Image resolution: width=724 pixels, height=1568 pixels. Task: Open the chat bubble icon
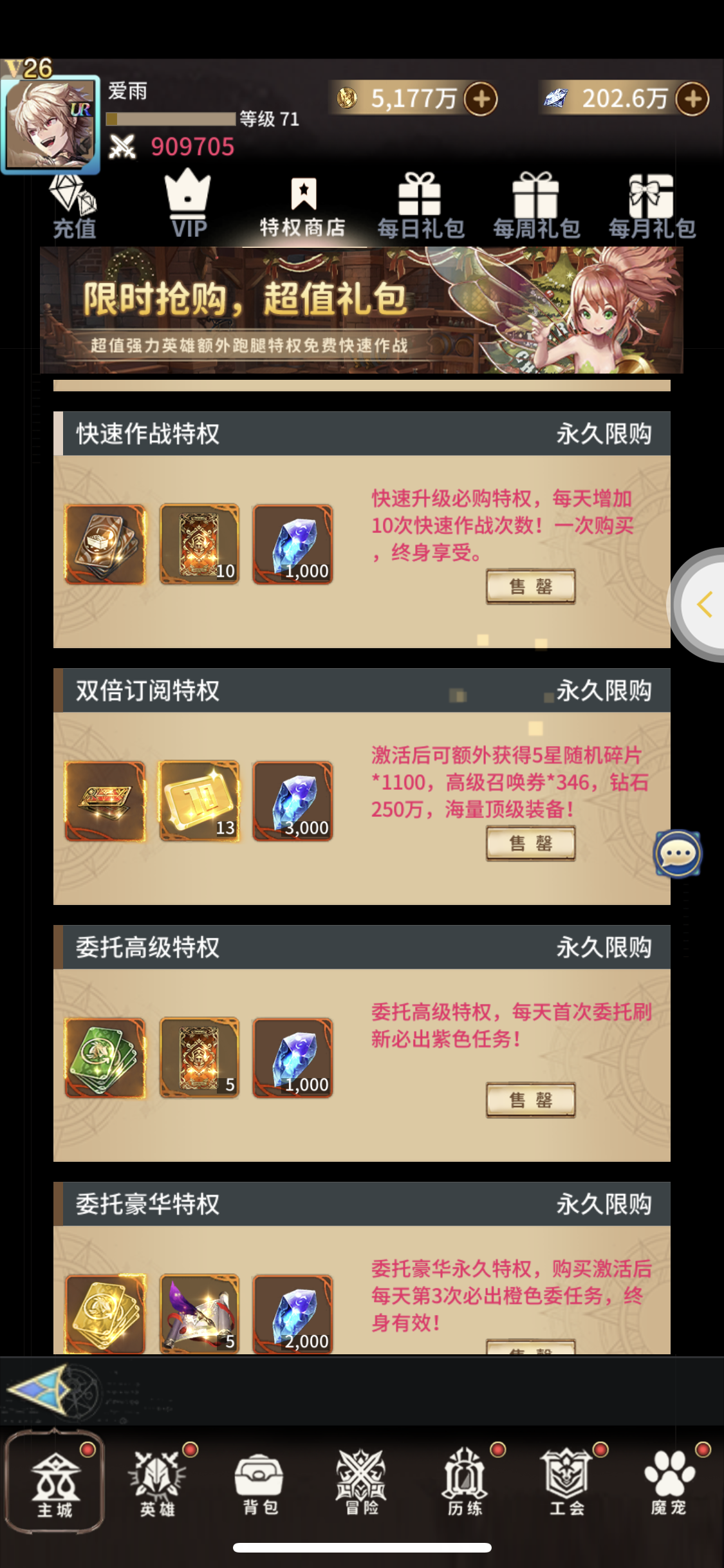(678, 854)
